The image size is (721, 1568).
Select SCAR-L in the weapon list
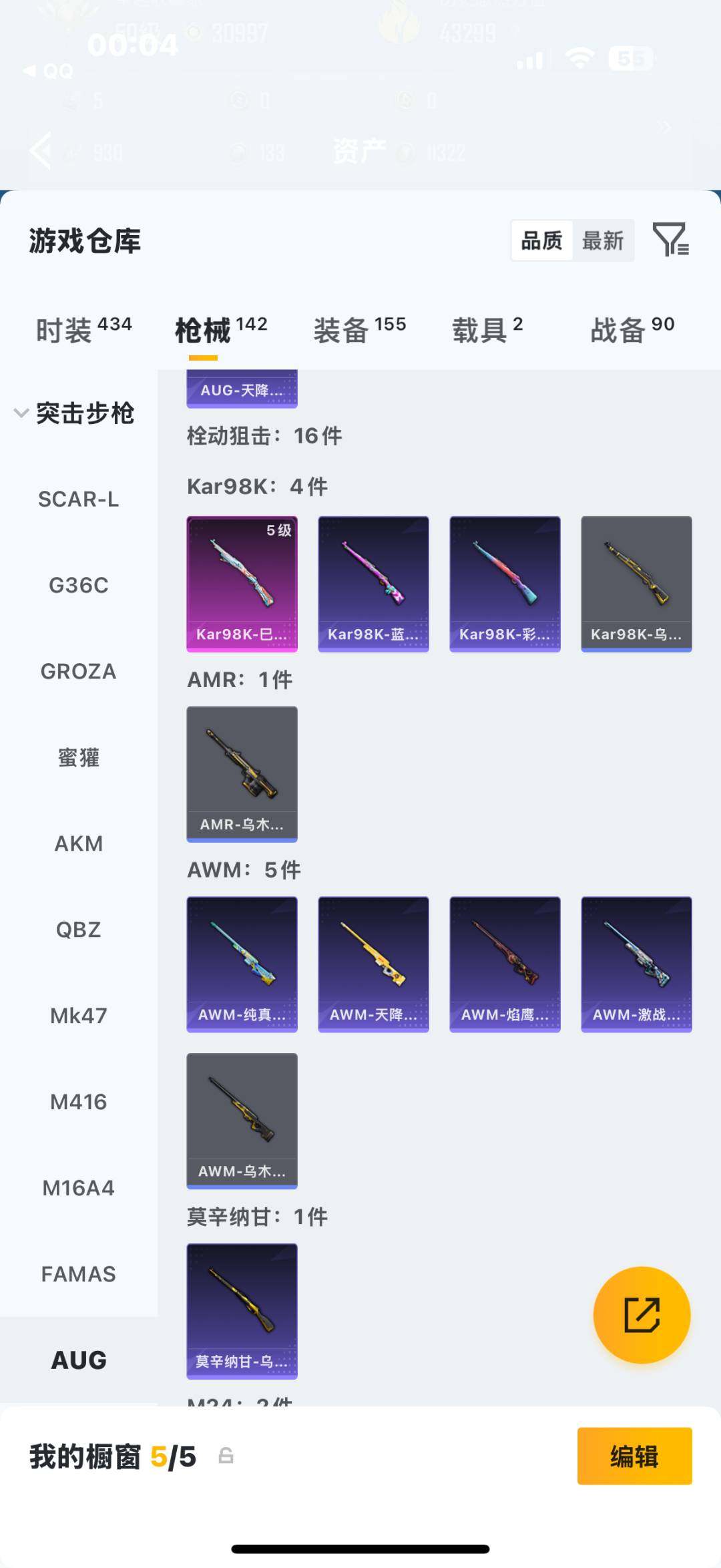(x=79, y=499)
